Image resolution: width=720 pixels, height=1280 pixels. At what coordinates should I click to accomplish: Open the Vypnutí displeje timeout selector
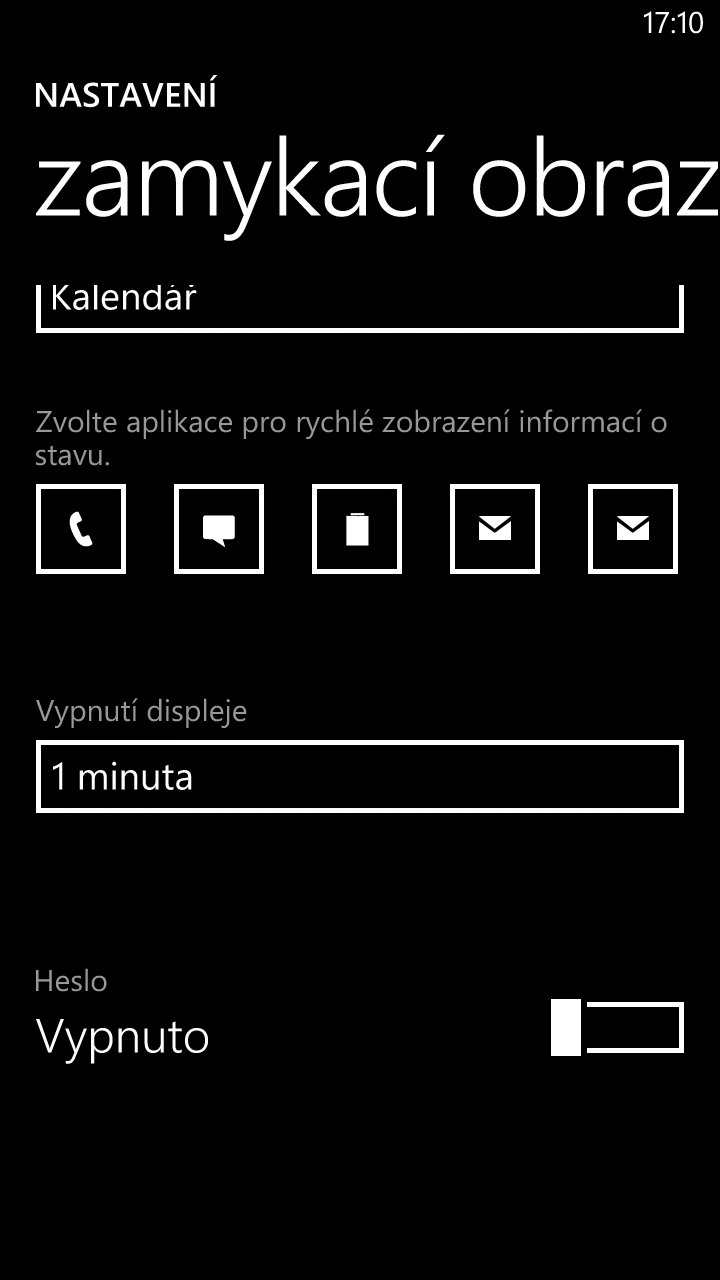tap(357, 775)
